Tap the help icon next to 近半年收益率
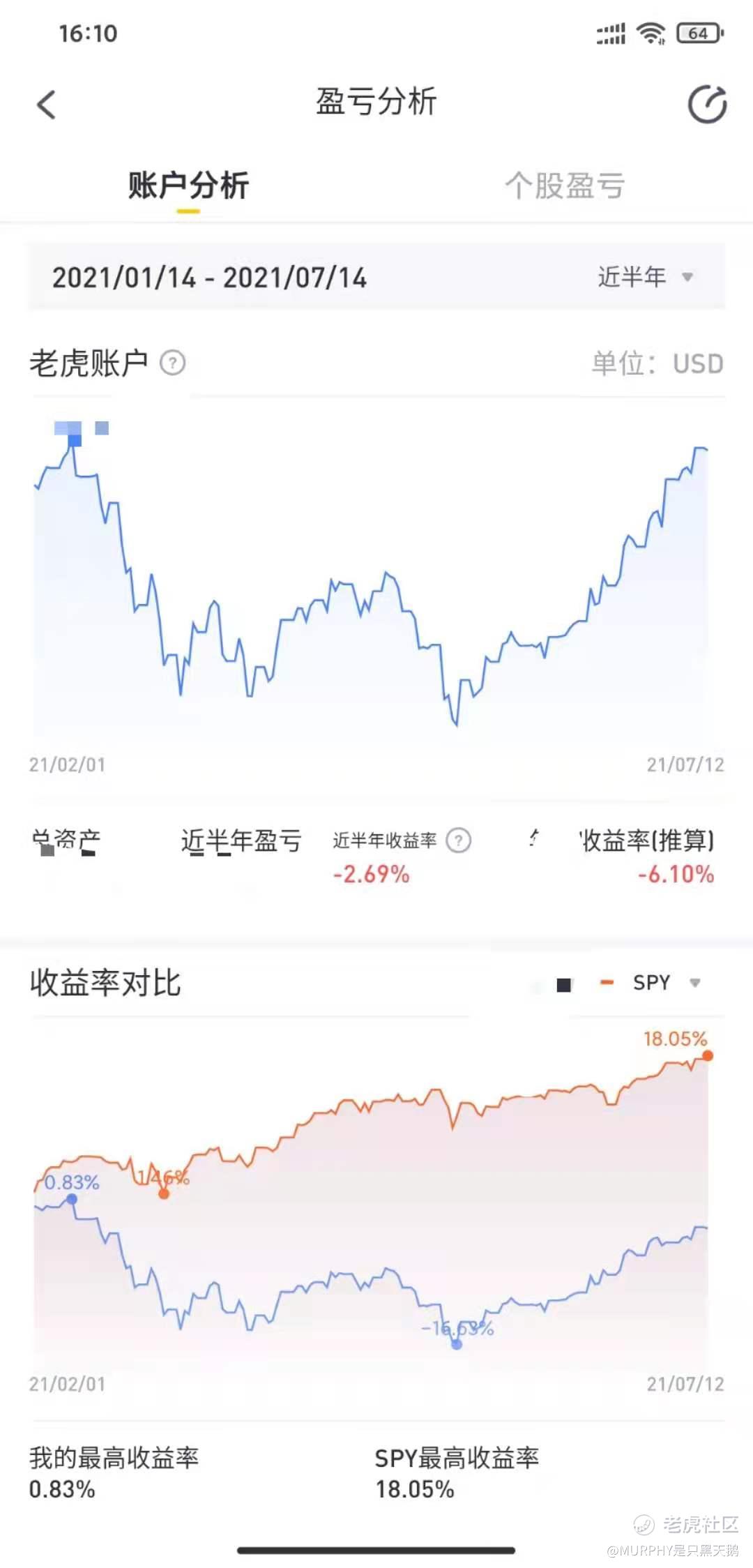This screenshot has height=1568, width=753. (x=459, y=840)
